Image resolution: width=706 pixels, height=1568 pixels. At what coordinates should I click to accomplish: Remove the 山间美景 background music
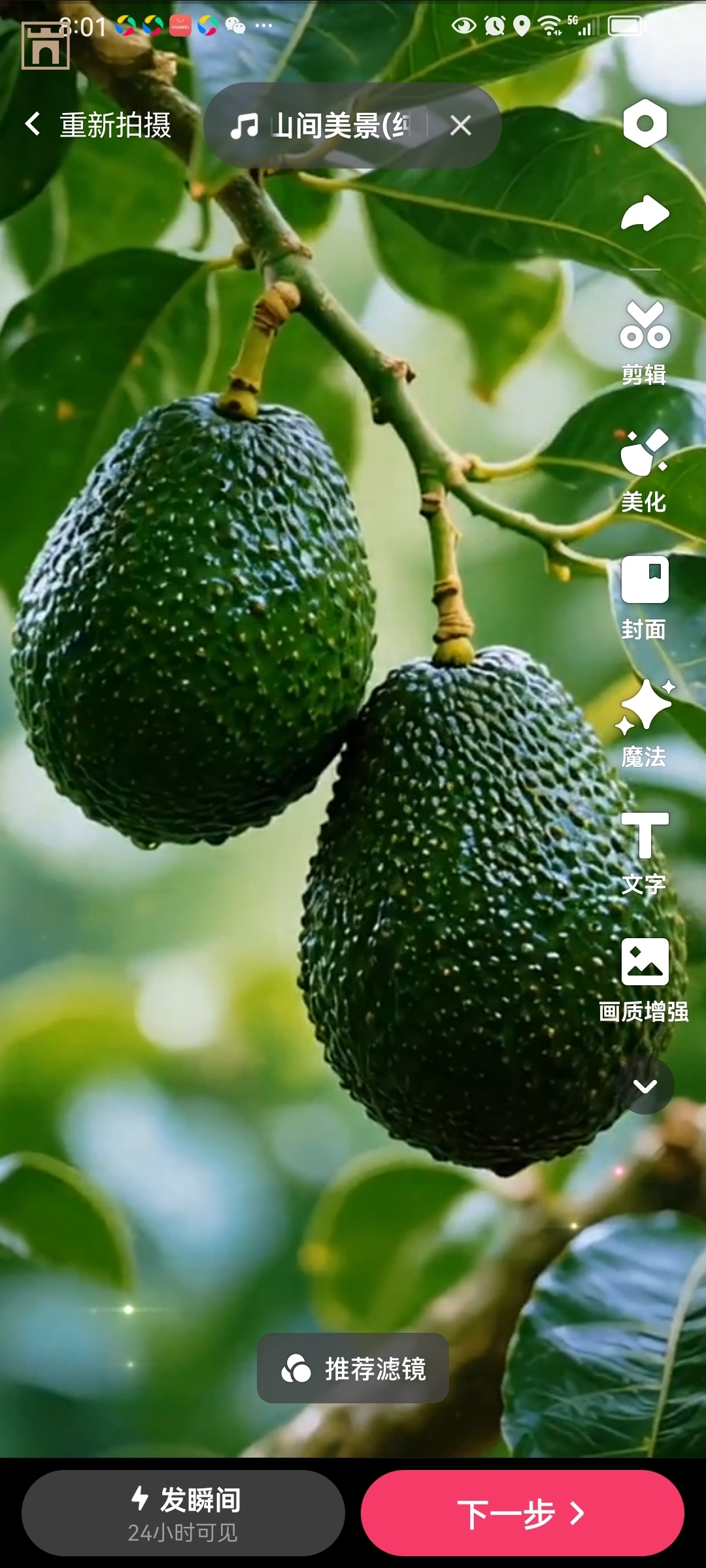[x=462, y=127]
